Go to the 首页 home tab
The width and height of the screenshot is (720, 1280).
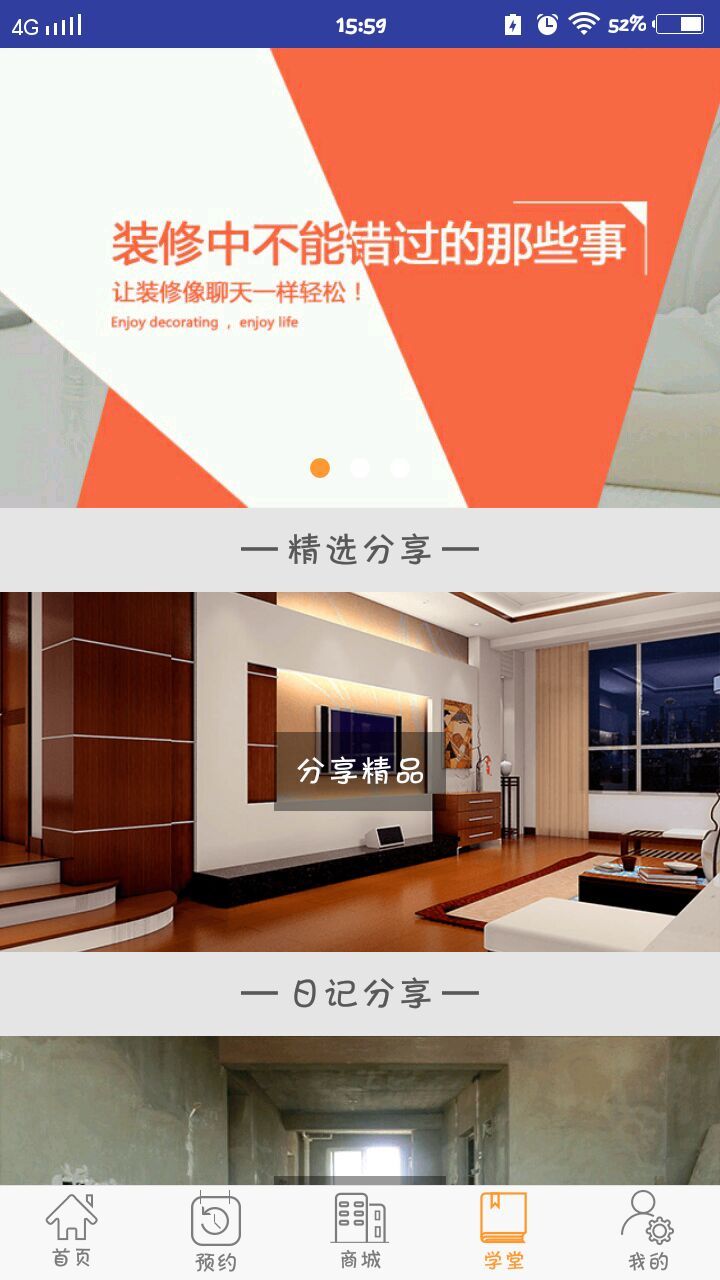72,1232
